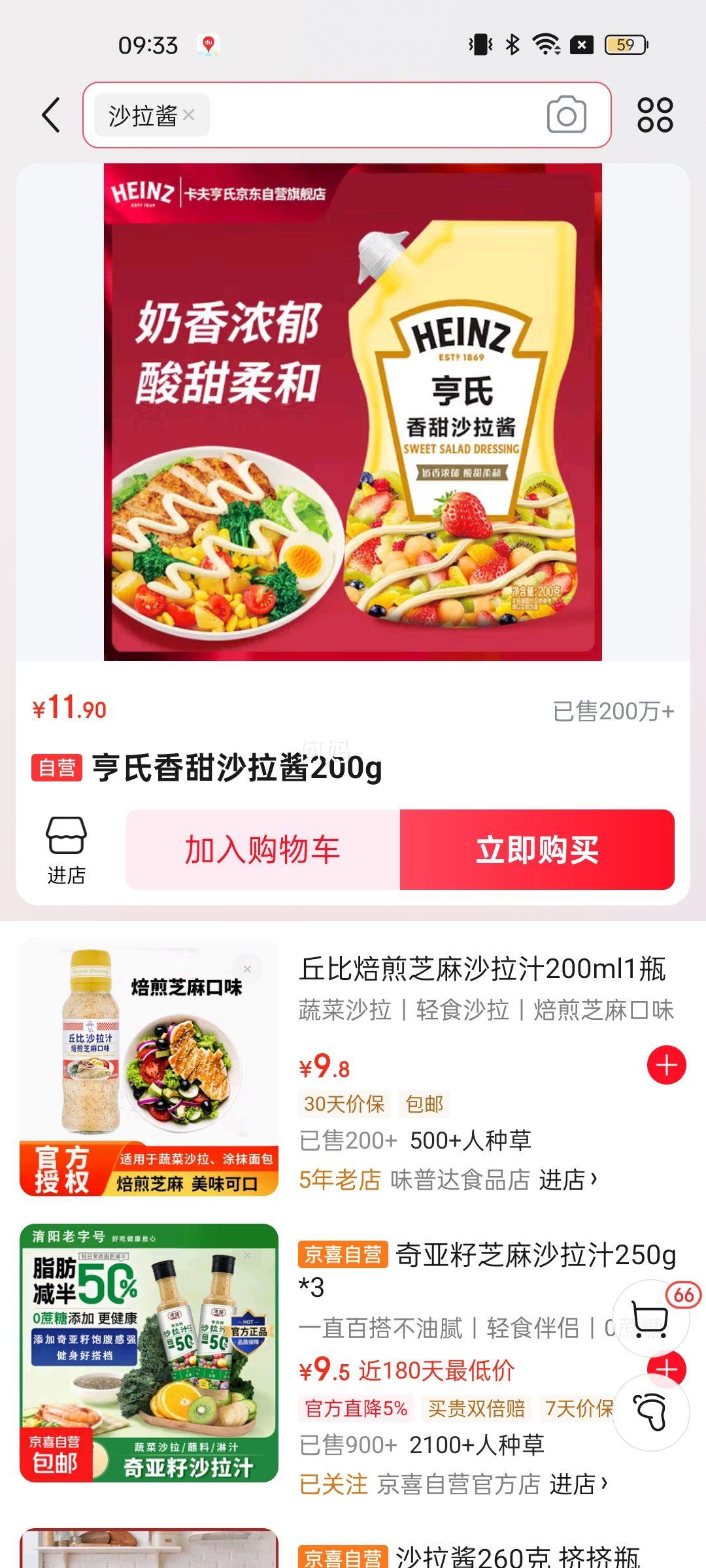Visit 京喜自营官方店 via 进店
This screenshot has width=706, height=1568.
pyautogui.click(x=578, y=1484)
